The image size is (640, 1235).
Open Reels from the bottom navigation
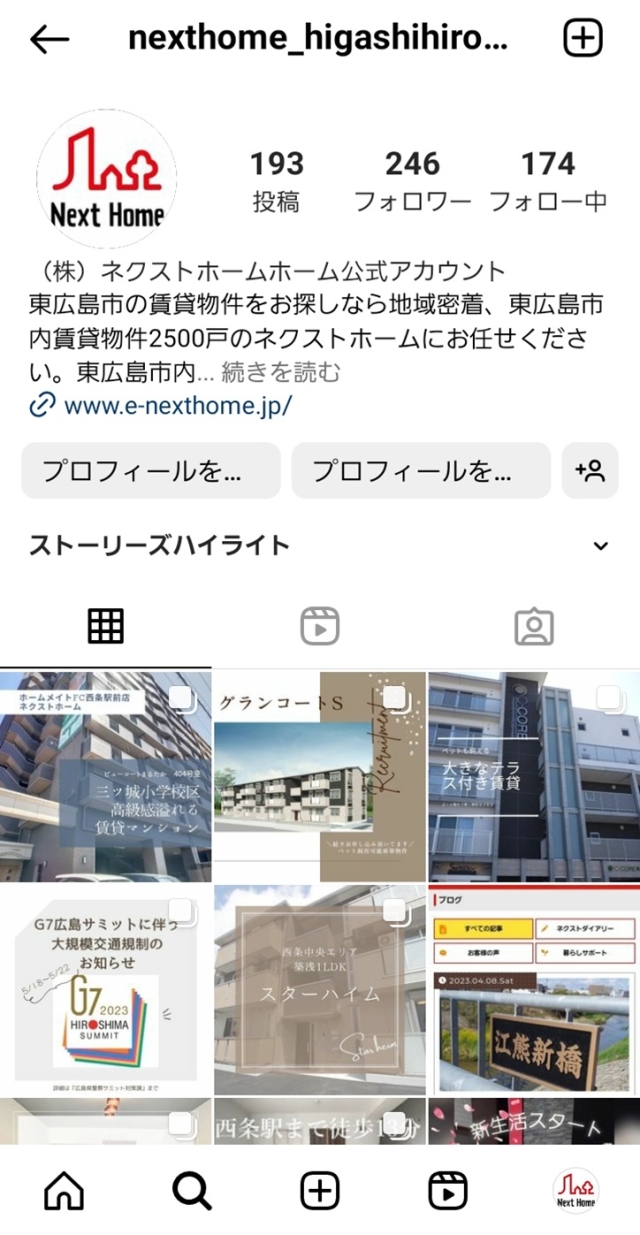pyautogui.click(x=447, y=1190)
